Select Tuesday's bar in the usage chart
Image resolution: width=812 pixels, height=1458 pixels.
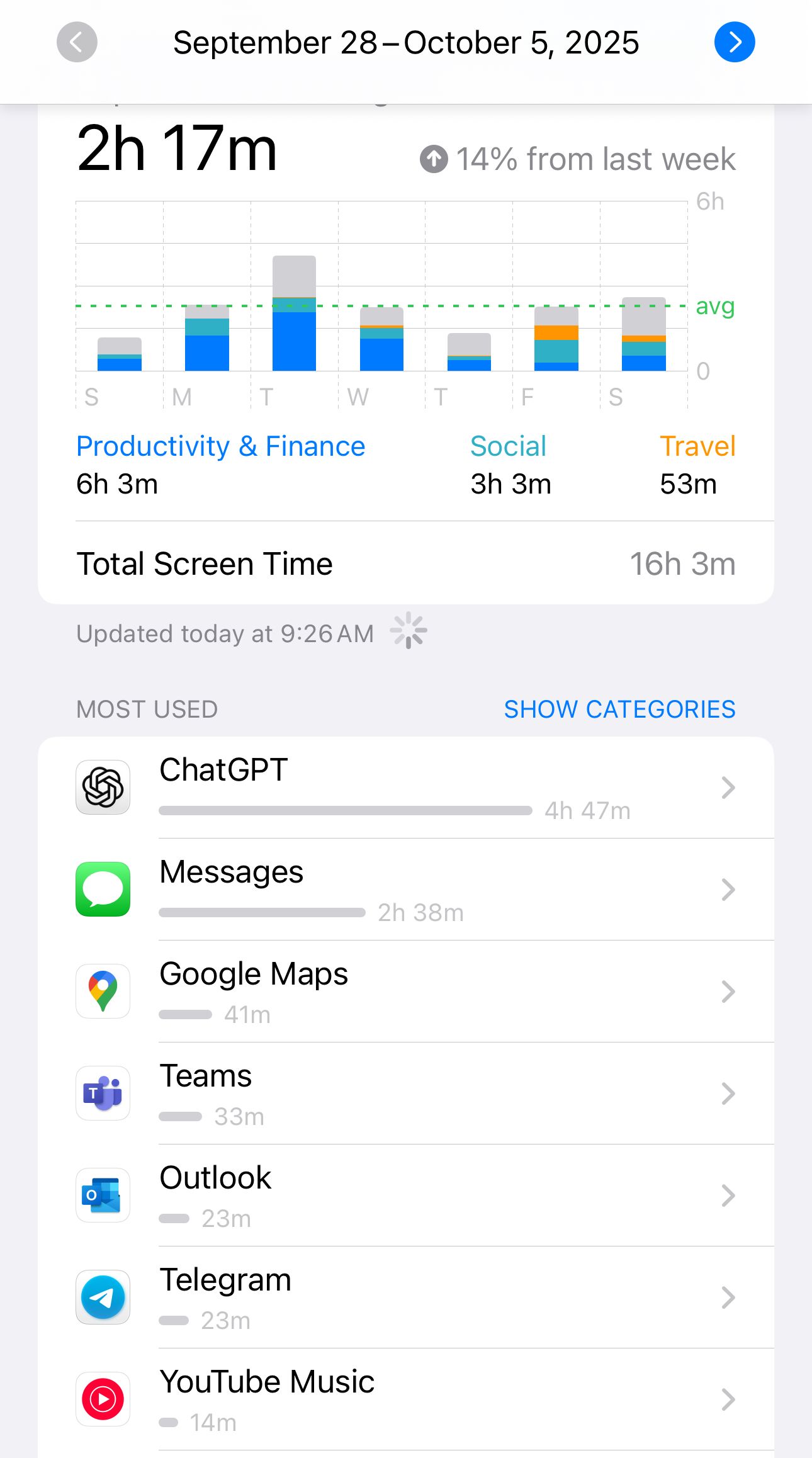click(294, 315)
